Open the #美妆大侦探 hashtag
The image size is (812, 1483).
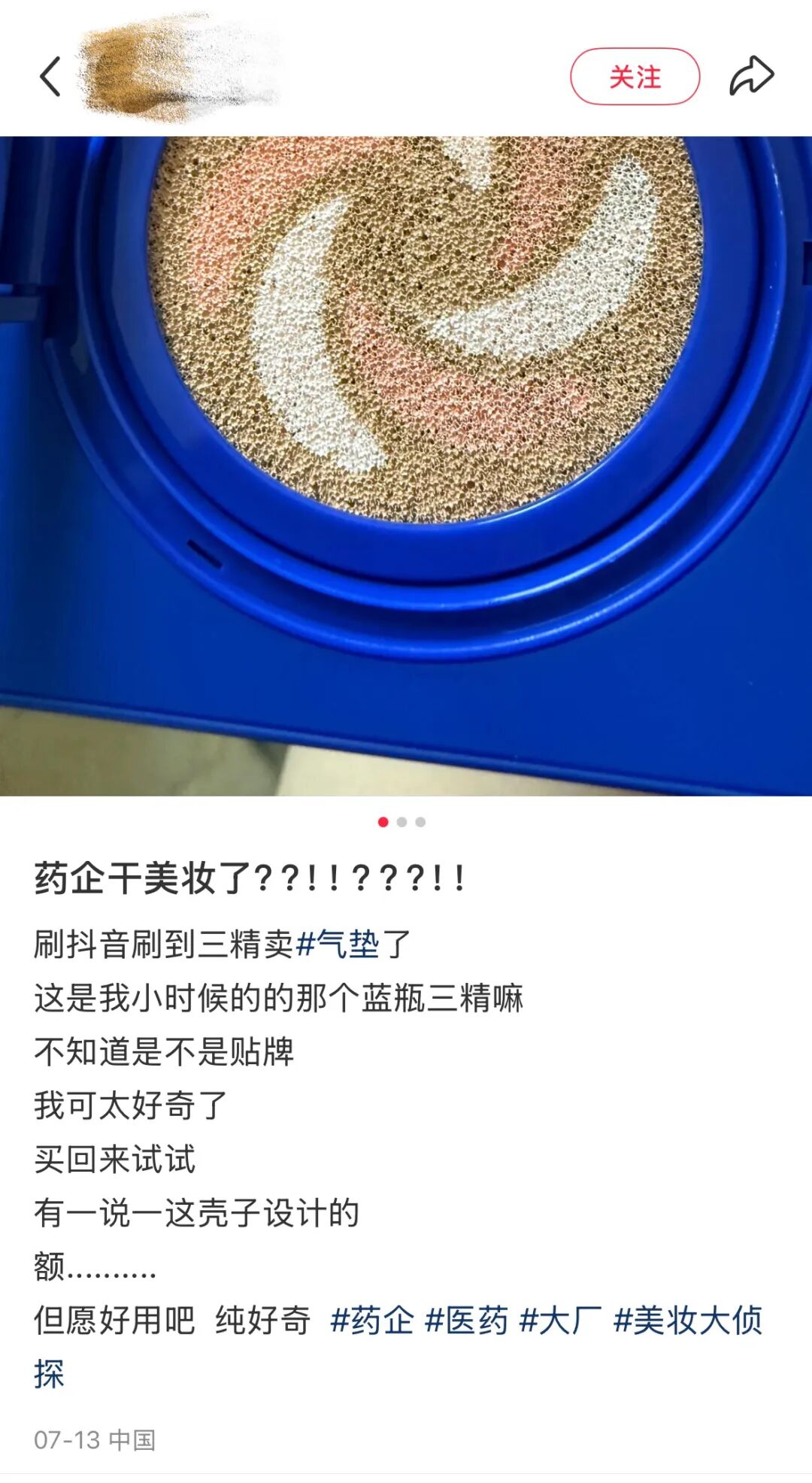688,1321
